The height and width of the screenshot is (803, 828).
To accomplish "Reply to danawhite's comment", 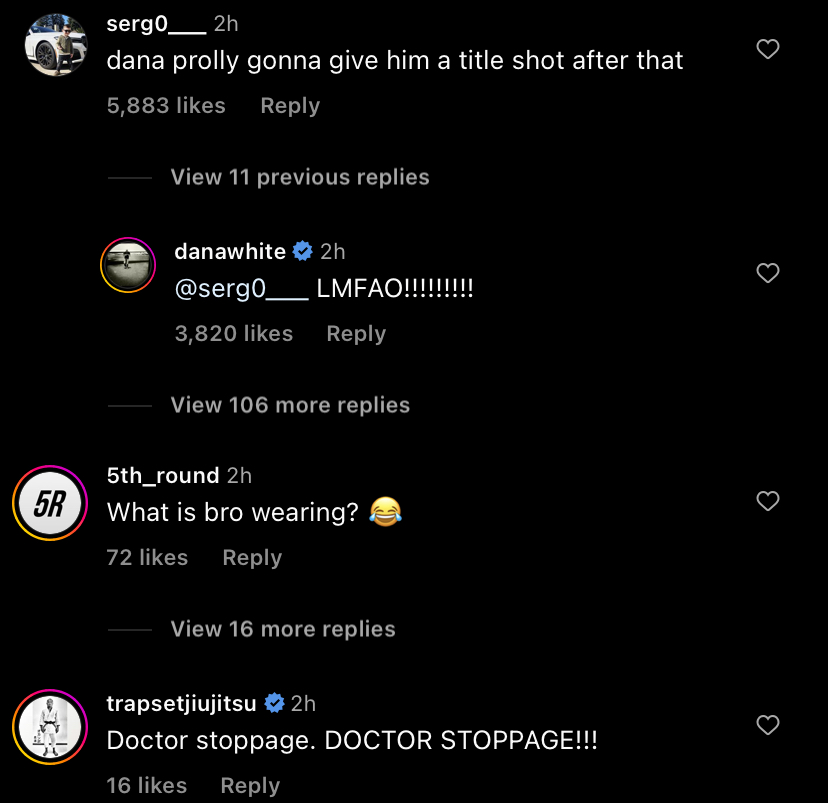I will [356, 334].
